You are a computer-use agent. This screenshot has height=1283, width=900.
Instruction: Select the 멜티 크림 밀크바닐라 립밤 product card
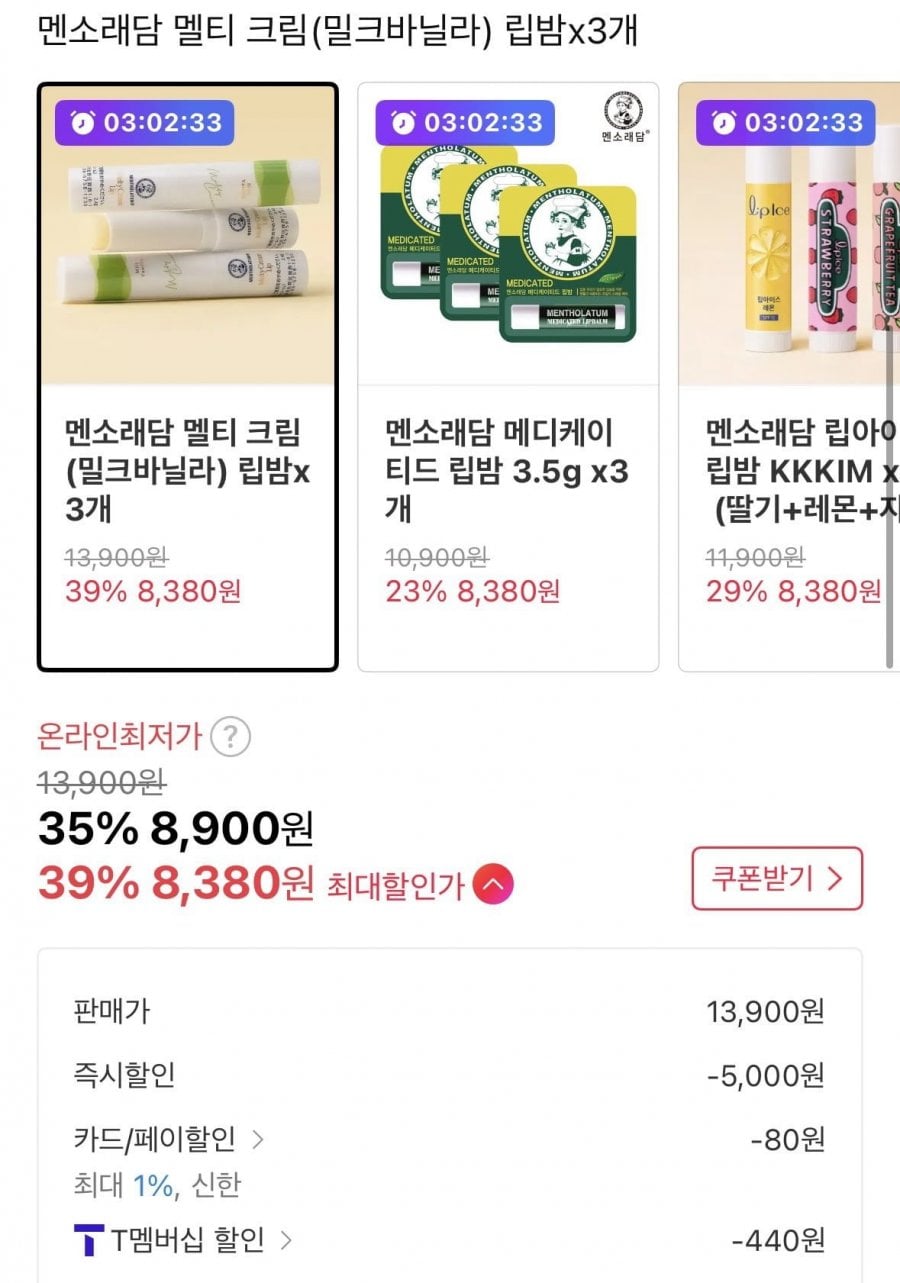(x=187, y=376)
